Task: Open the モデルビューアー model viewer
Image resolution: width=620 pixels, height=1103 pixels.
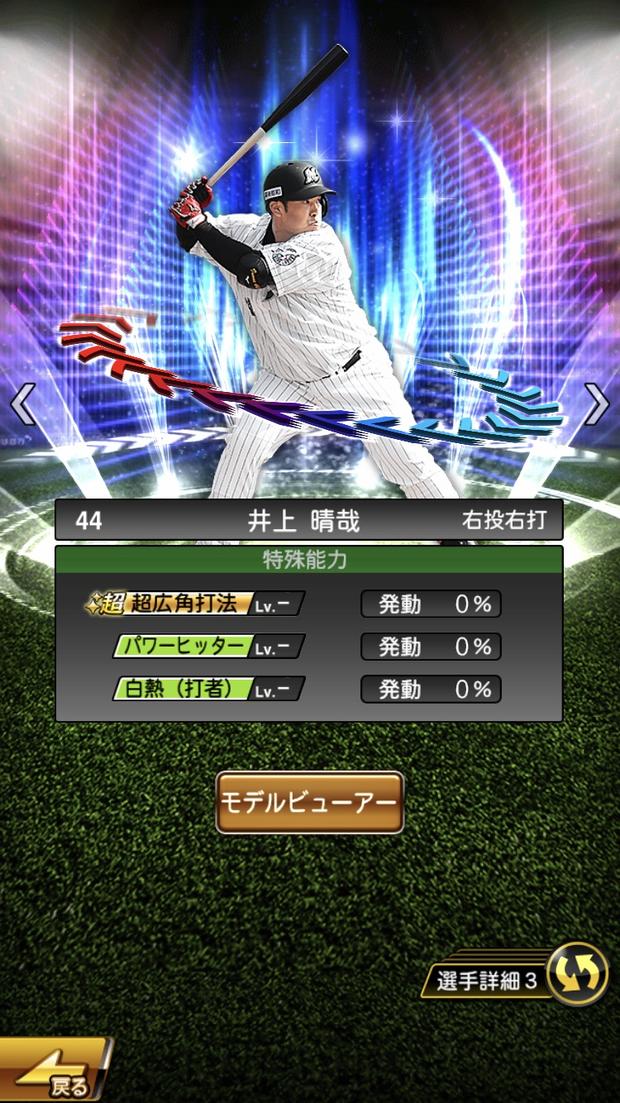Action: 309,802
